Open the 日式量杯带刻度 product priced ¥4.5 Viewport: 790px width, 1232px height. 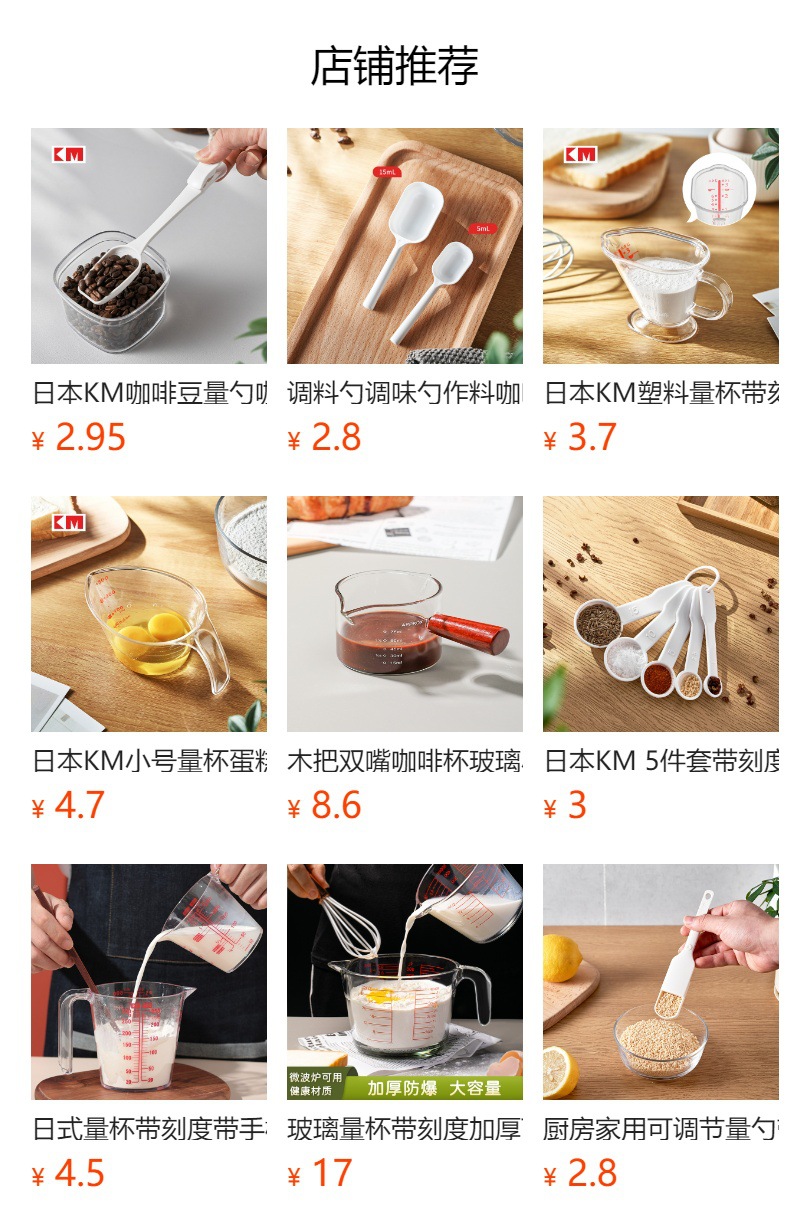click(x=149, y=1028)
